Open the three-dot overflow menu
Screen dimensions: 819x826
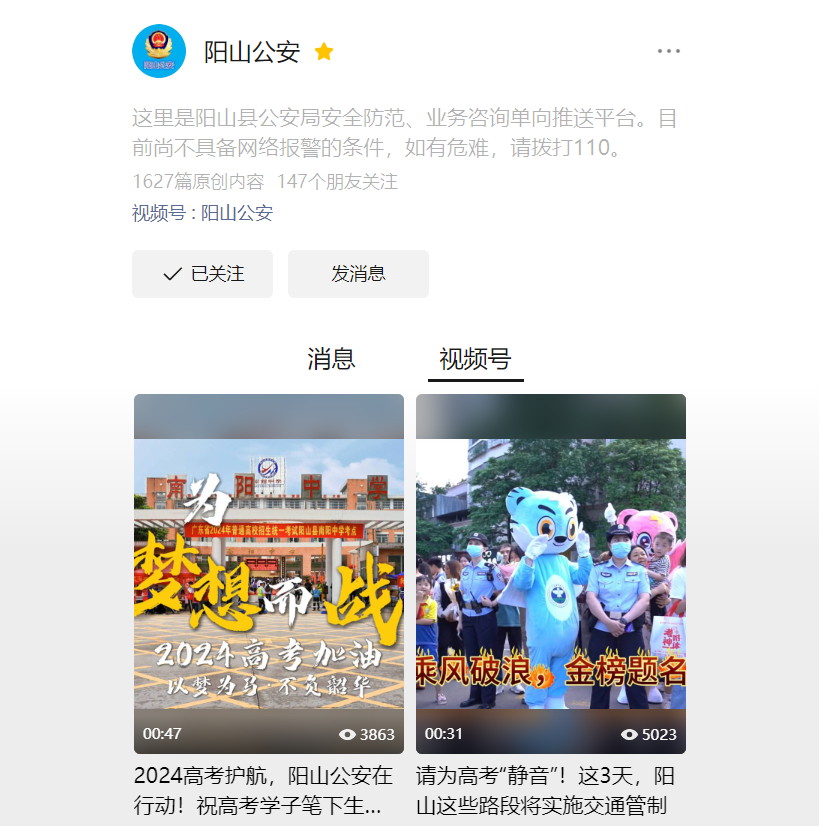[x=668, y=51]
